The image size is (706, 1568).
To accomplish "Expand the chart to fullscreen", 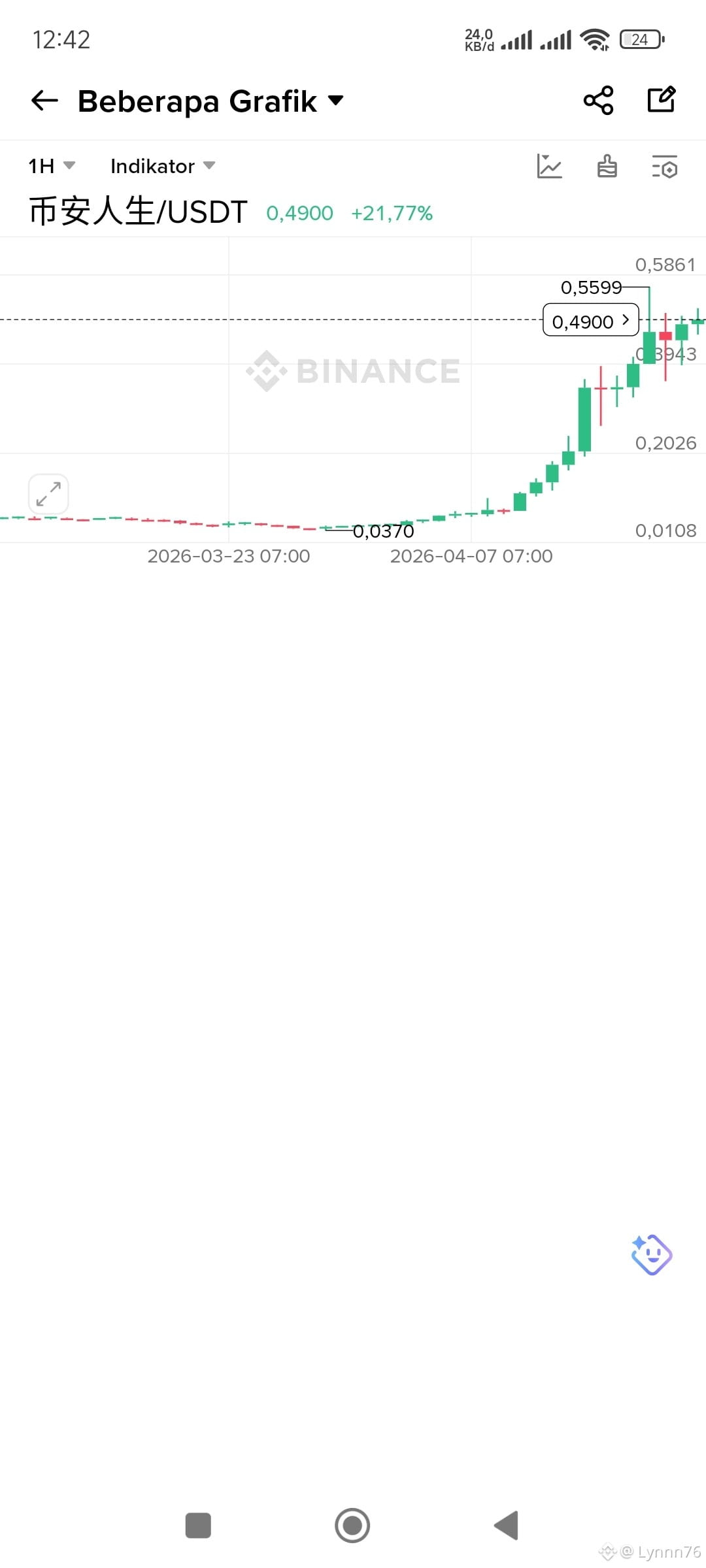I will (x=48, y=494).
